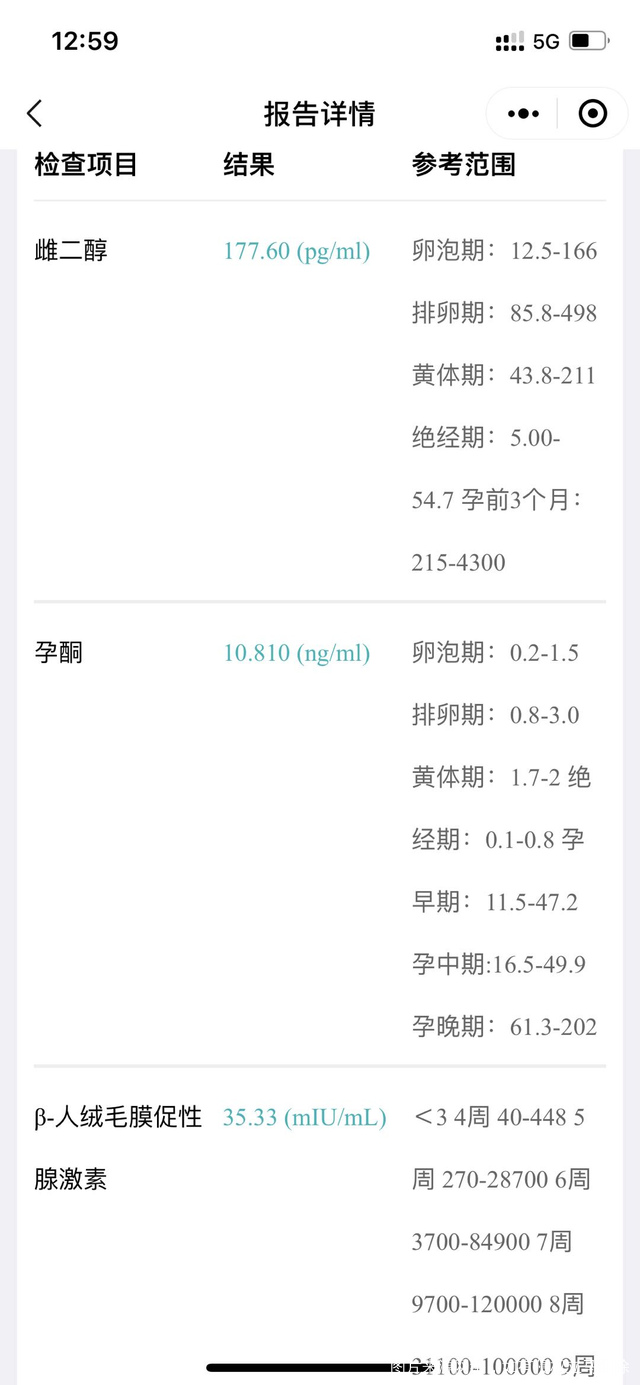
Task: Open the mini program more options menu
Action: pos(523,114)
